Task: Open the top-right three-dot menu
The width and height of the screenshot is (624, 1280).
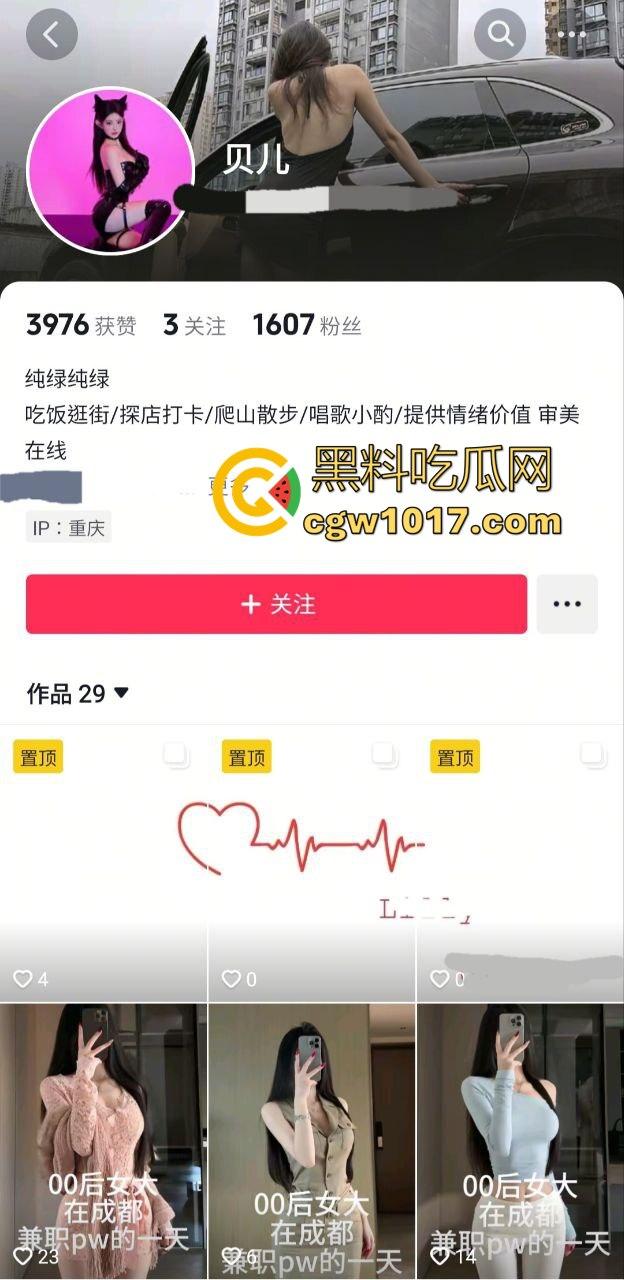Action: [x=571, y=36]
